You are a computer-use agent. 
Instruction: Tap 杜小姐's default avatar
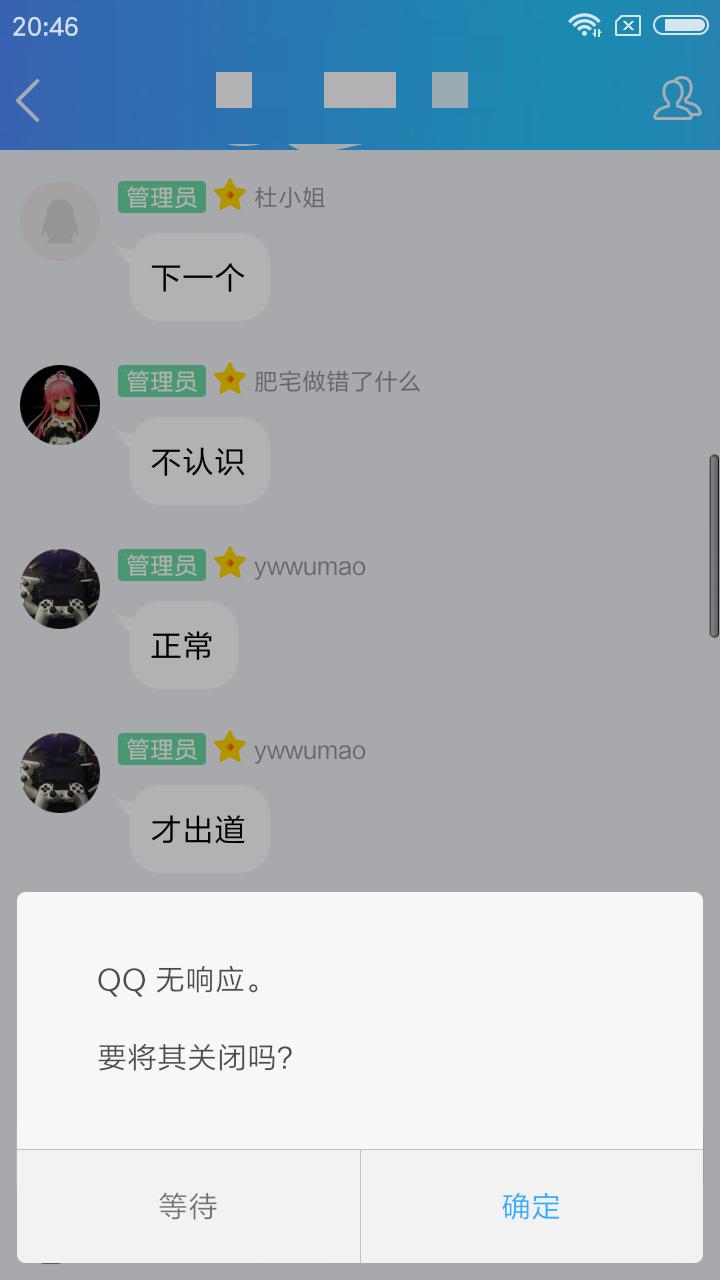click(x=59, y=220)
